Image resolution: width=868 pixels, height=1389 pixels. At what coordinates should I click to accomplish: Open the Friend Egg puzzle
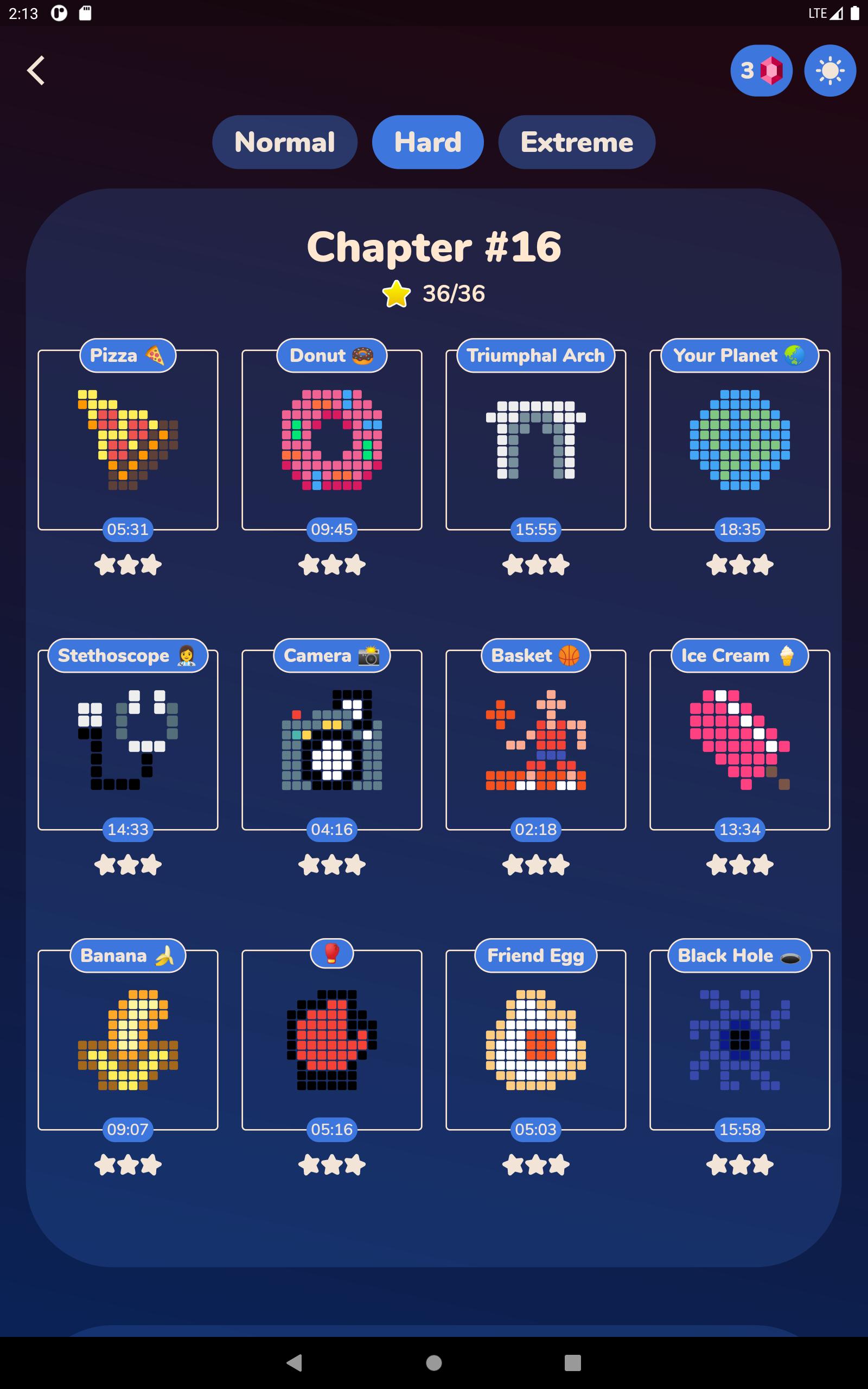point(535,1040)
